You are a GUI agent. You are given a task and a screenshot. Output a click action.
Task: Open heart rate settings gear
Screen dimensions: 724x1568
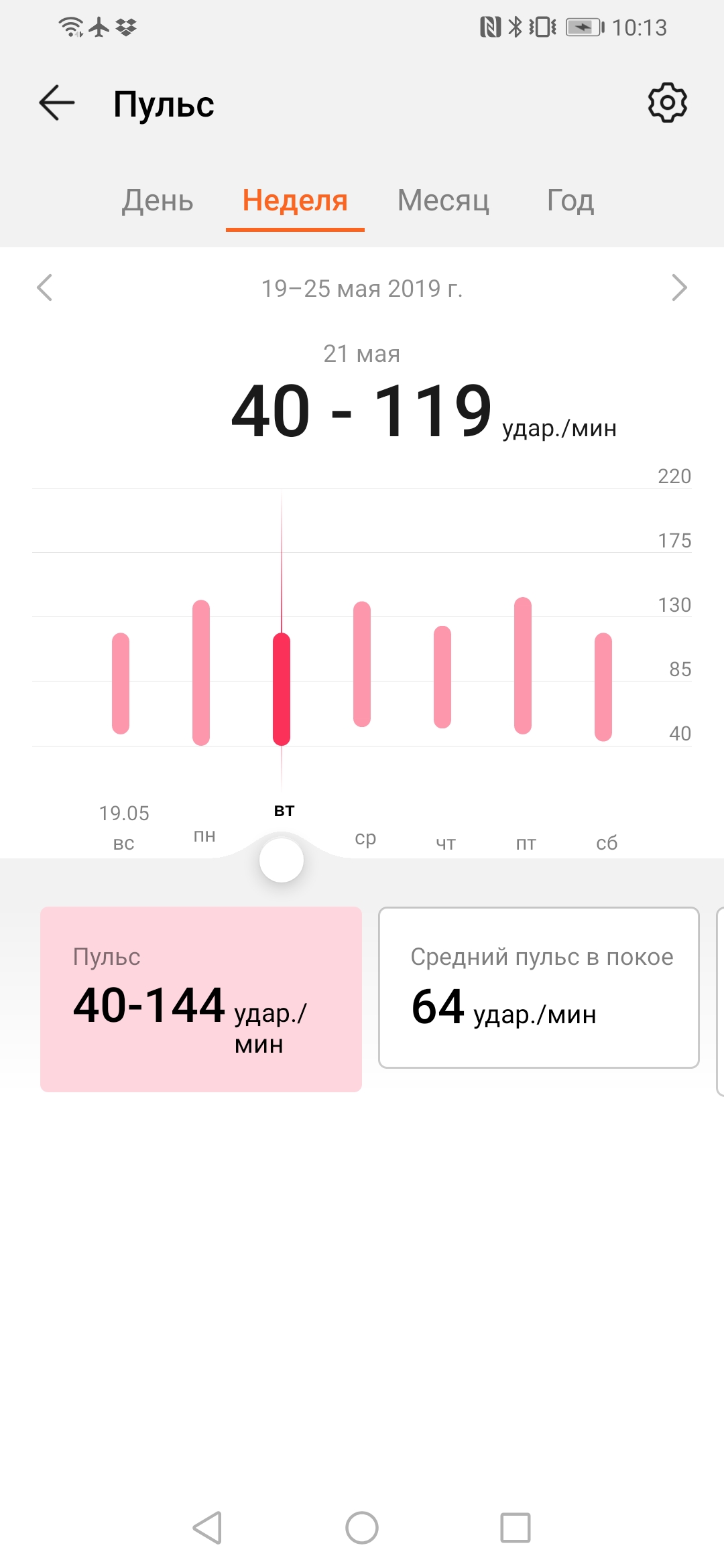click(x=667, y=103)
